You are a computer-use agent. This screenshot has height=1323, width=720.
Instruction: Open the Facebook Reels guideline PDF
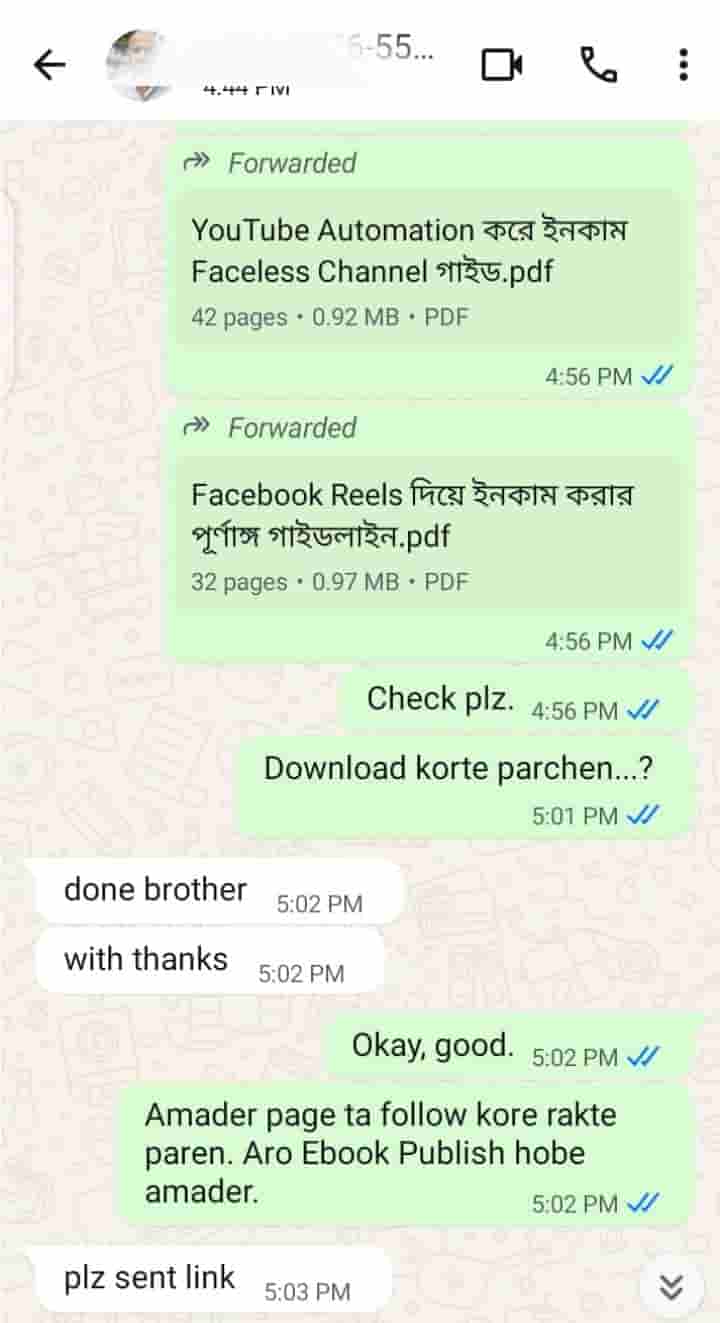[430, 535]
